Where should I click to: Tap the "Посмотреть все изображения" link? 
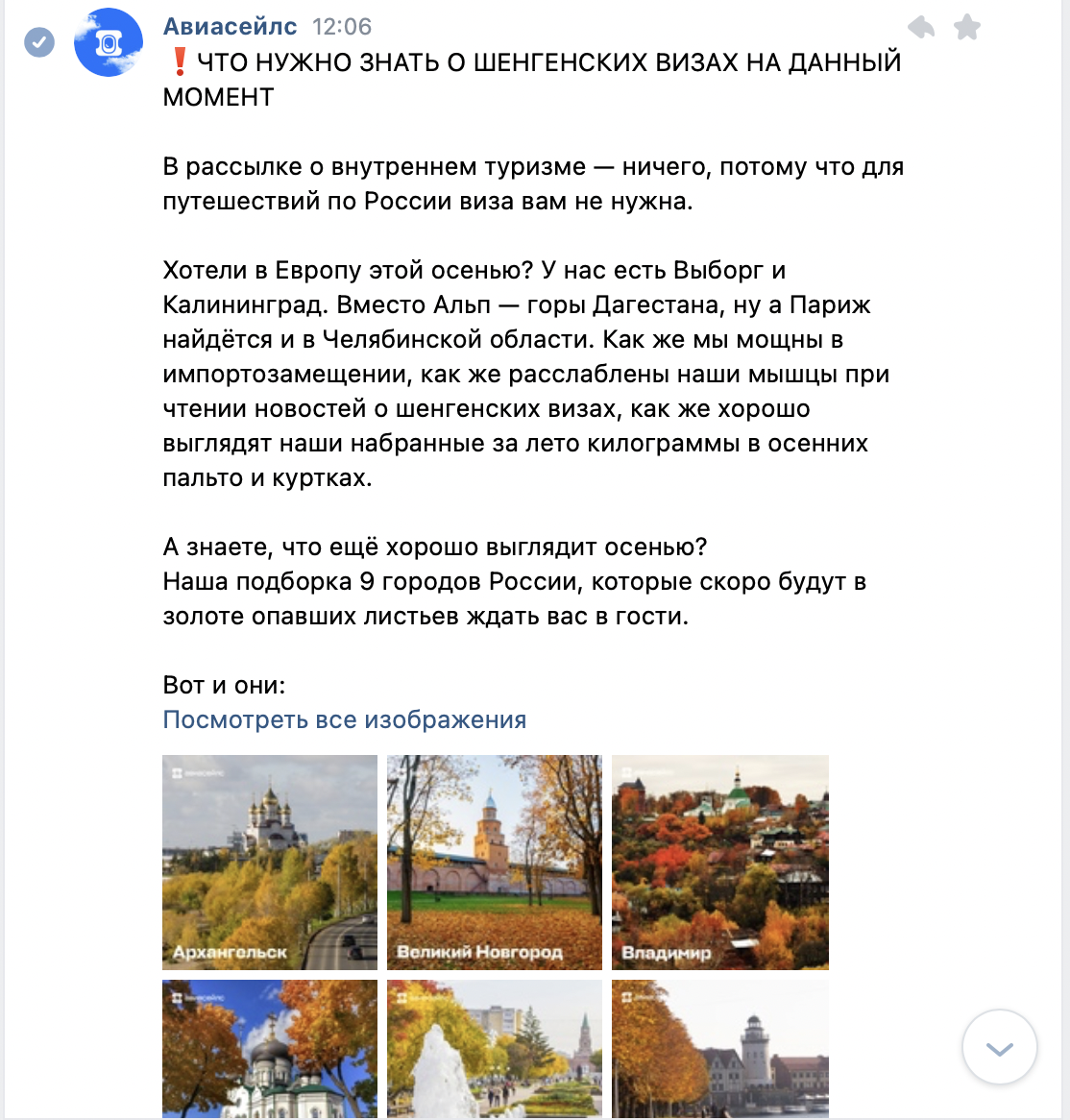[x=344, y=719]
